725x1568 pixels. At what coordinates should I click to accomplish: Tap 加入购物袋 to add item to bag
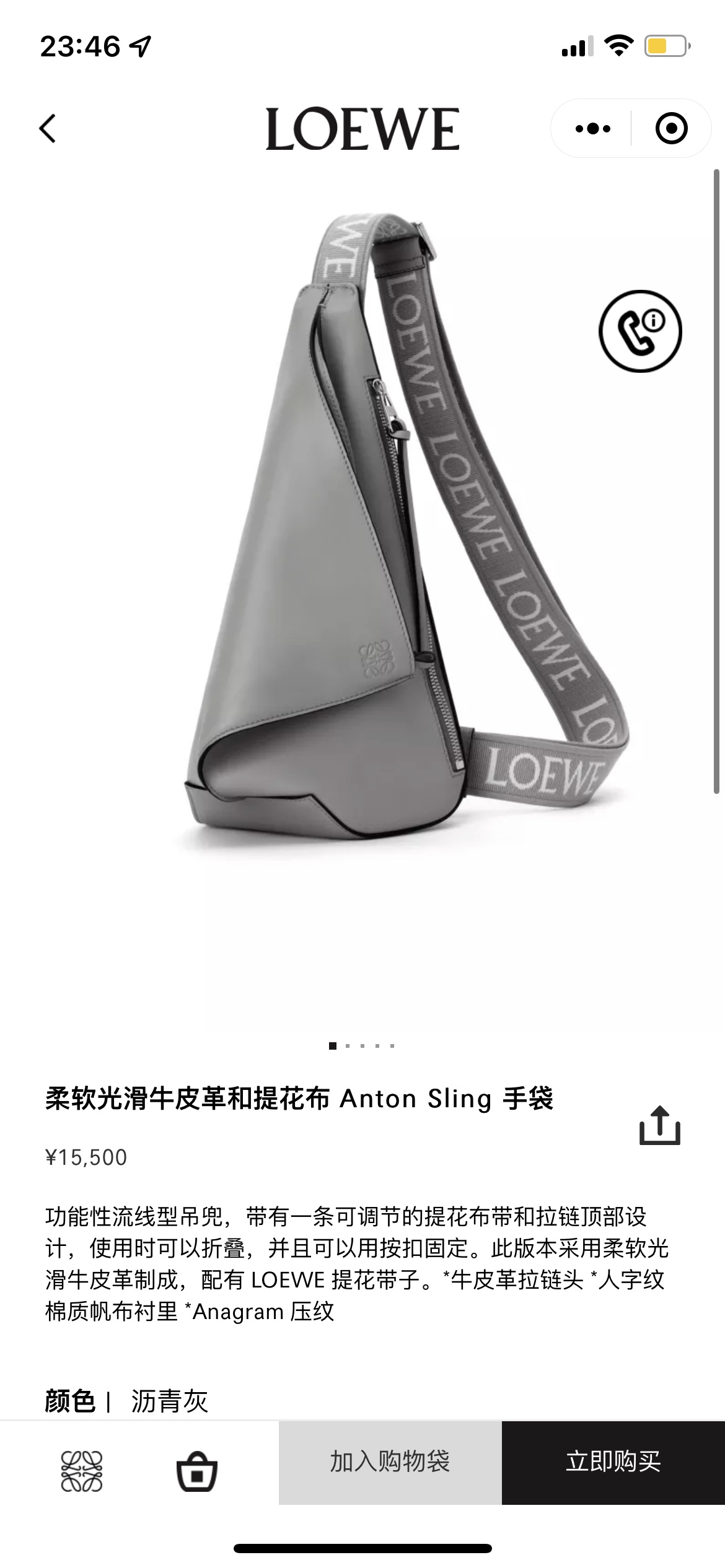[x=390, y=1461]
